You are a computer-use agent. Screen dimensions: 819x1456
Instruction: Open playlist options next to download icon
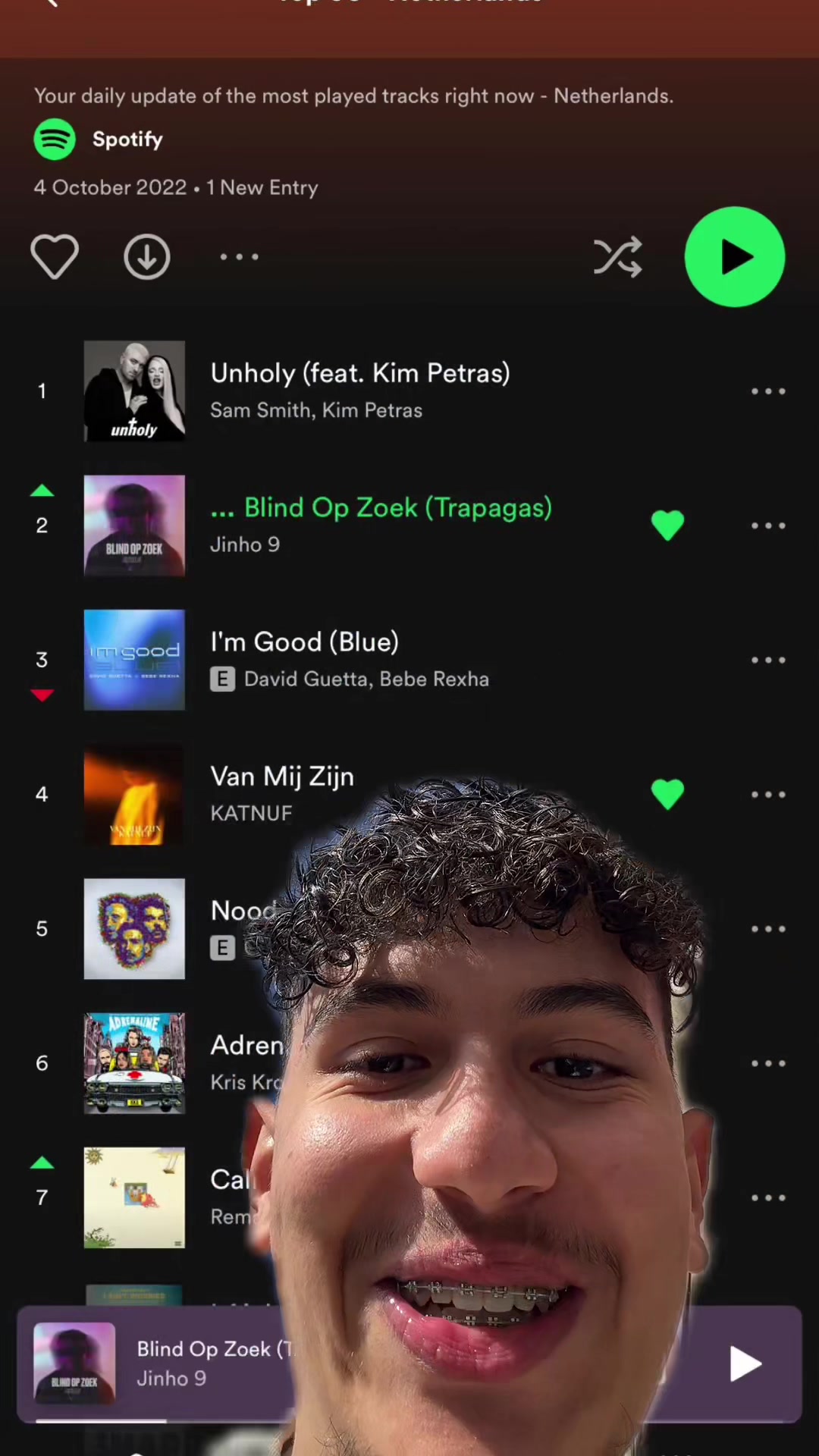[240, 257]
